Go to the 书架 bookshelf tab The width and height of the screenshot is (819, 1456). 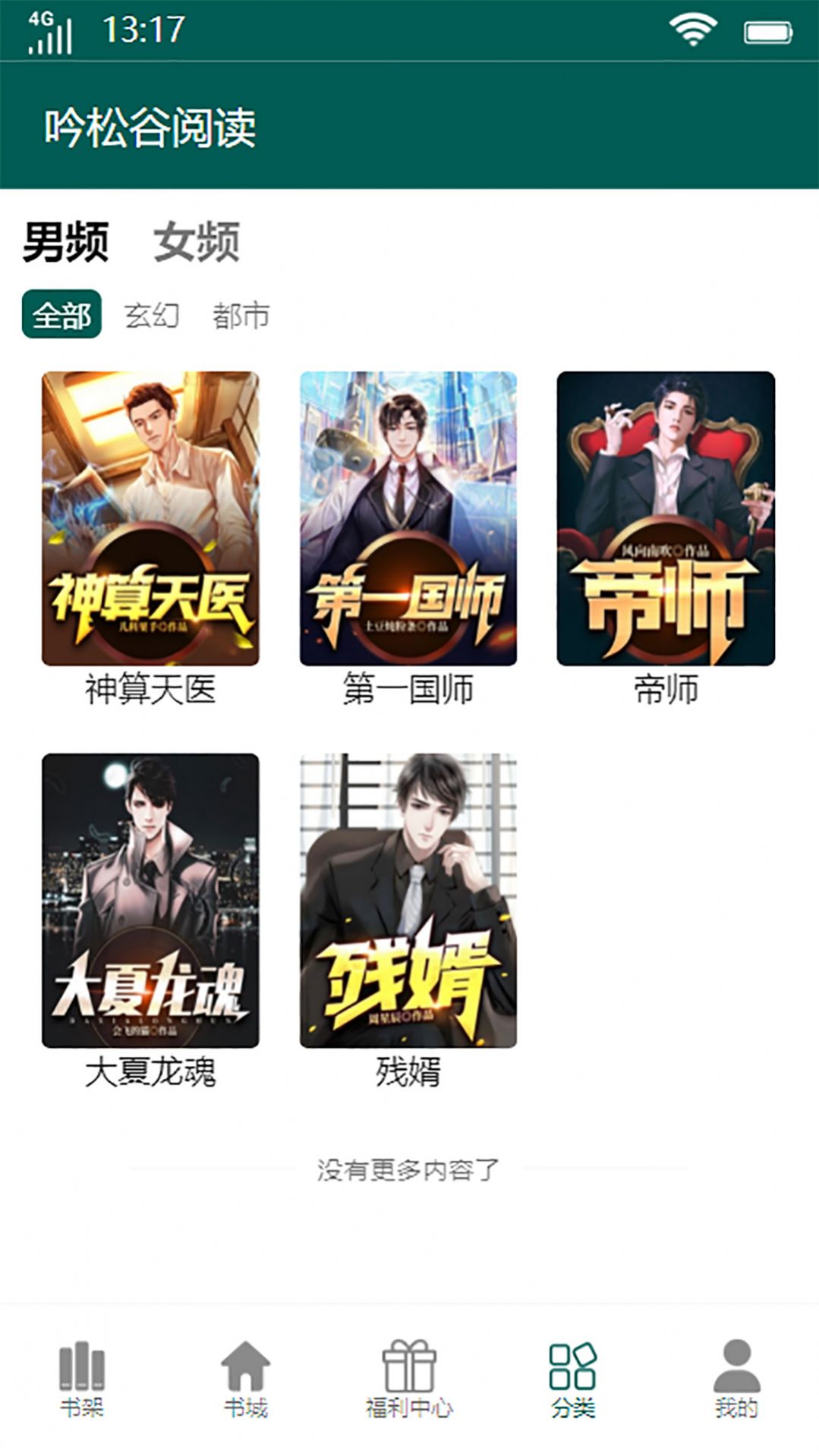tap(82, 1379)
